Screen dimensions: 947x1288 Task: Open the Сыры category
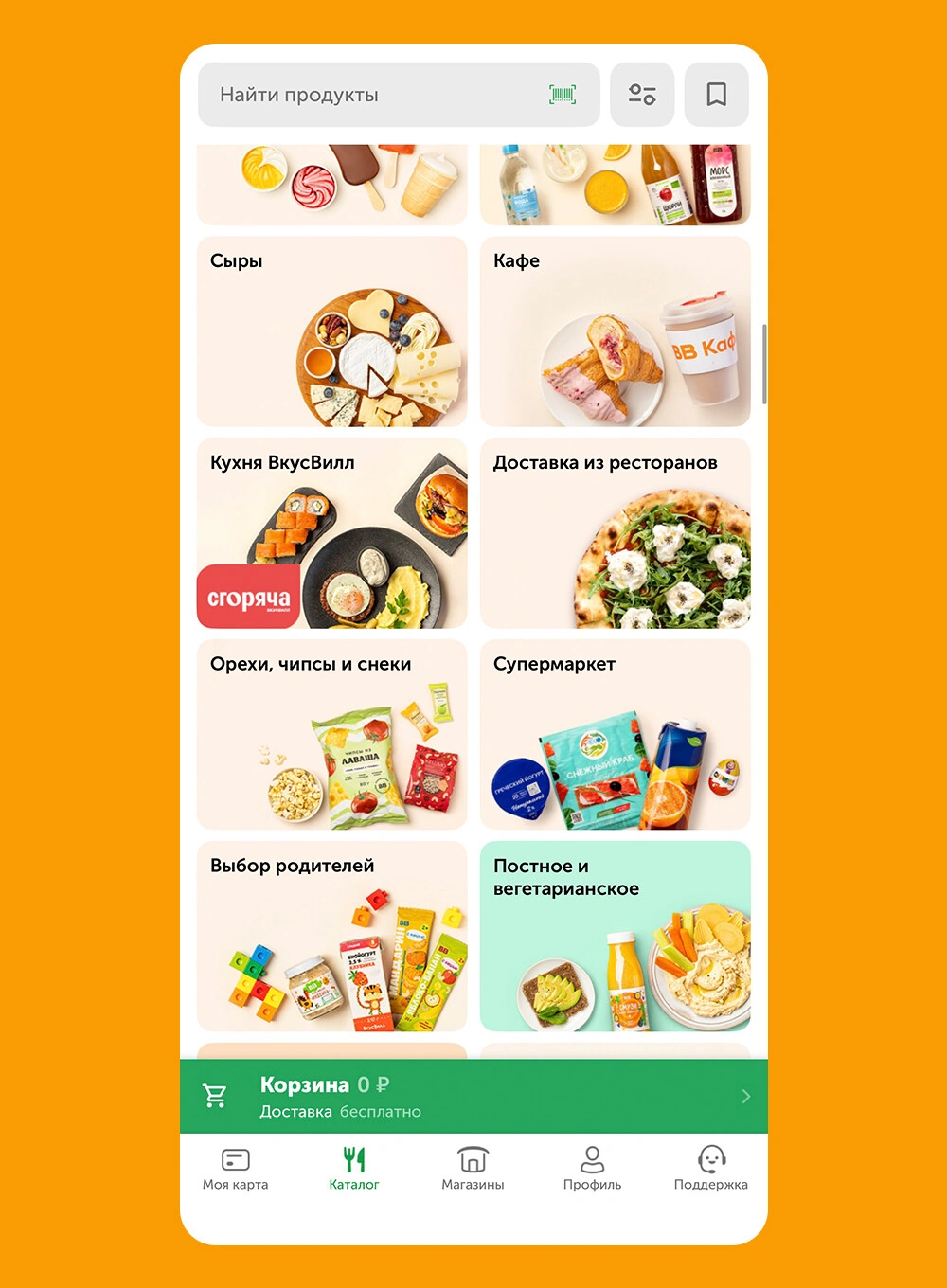click(x=332, y=331)
